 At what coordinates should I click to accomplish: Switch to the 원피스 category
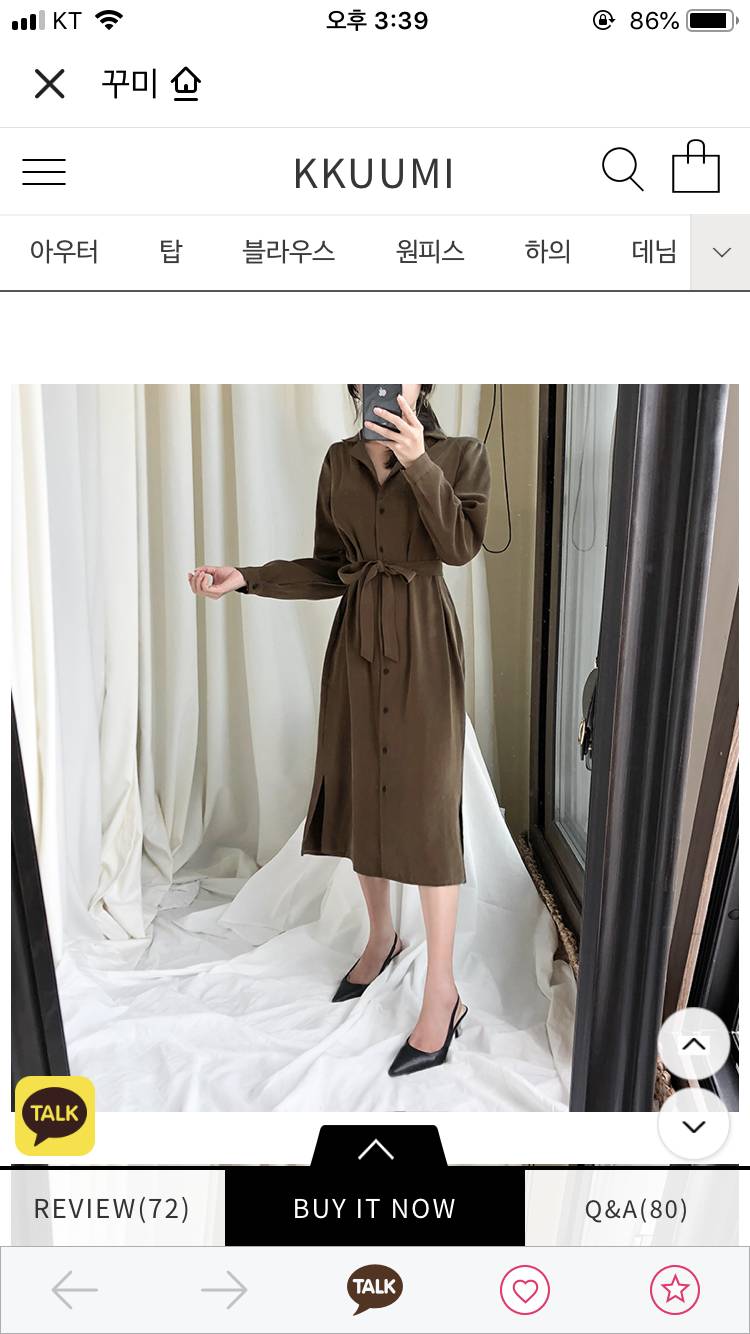click(430, 252)
